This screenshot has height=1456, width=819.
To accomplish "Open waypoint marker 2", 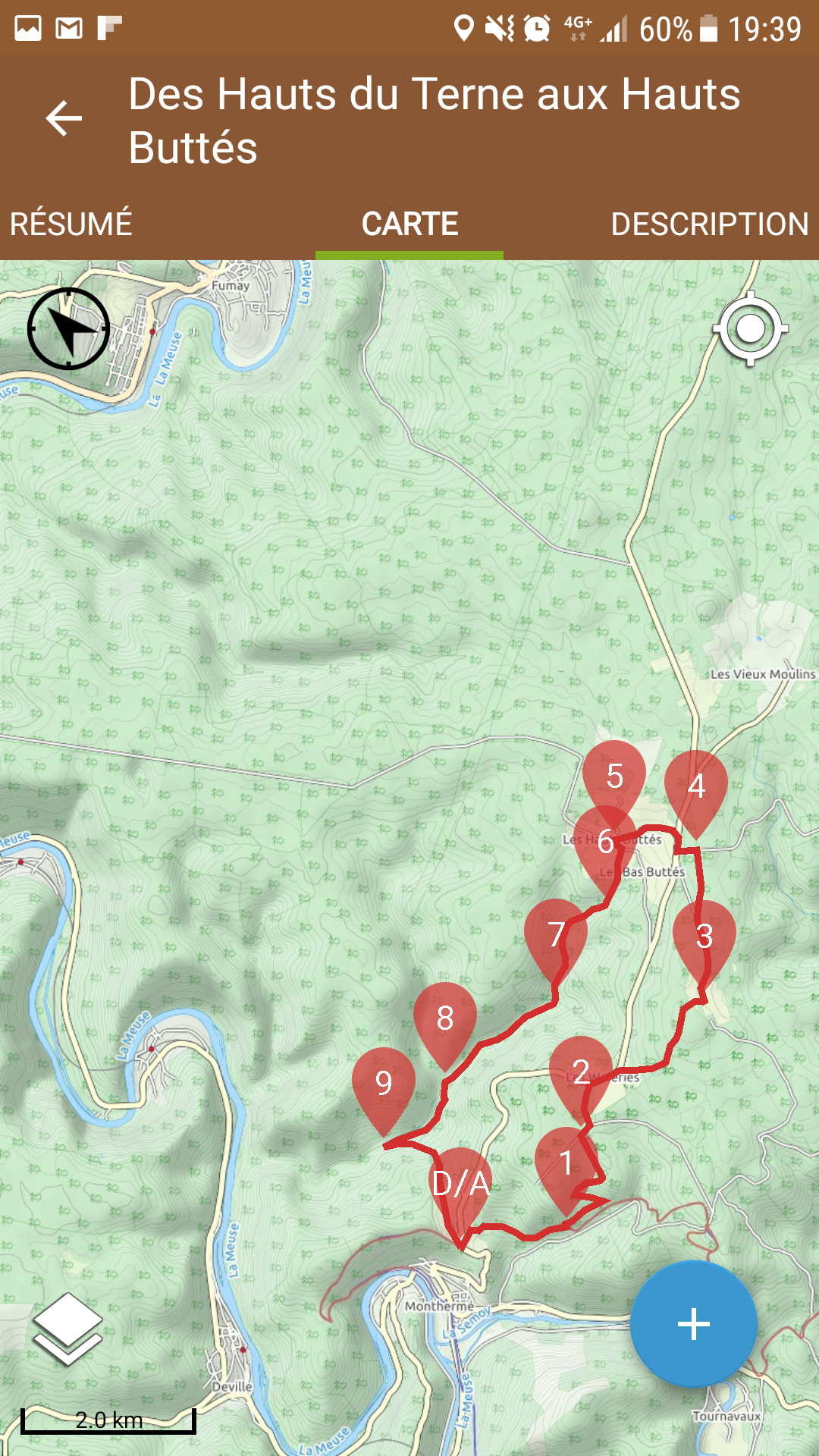I will point(581,1071).
